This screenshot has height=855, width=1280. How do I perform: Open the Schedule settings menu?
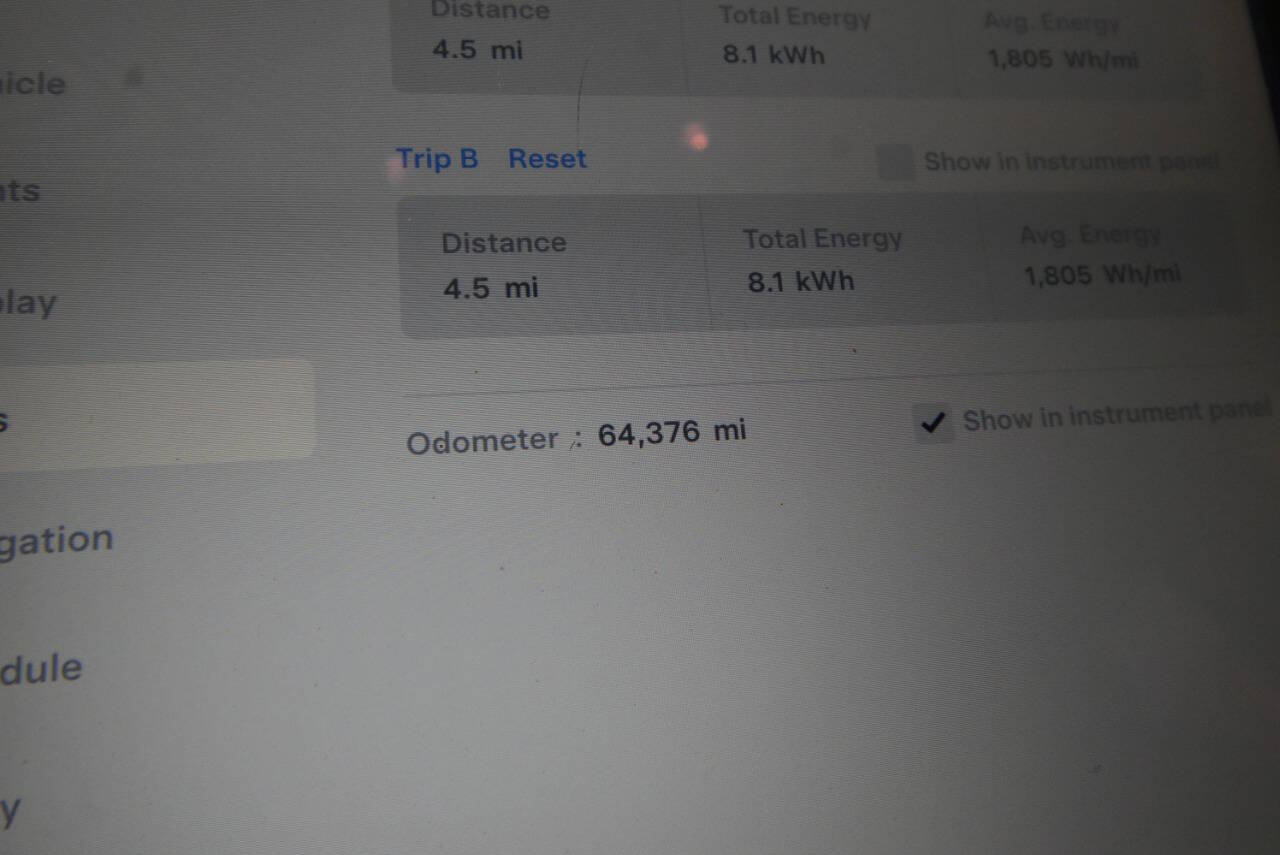pos(40,669)
